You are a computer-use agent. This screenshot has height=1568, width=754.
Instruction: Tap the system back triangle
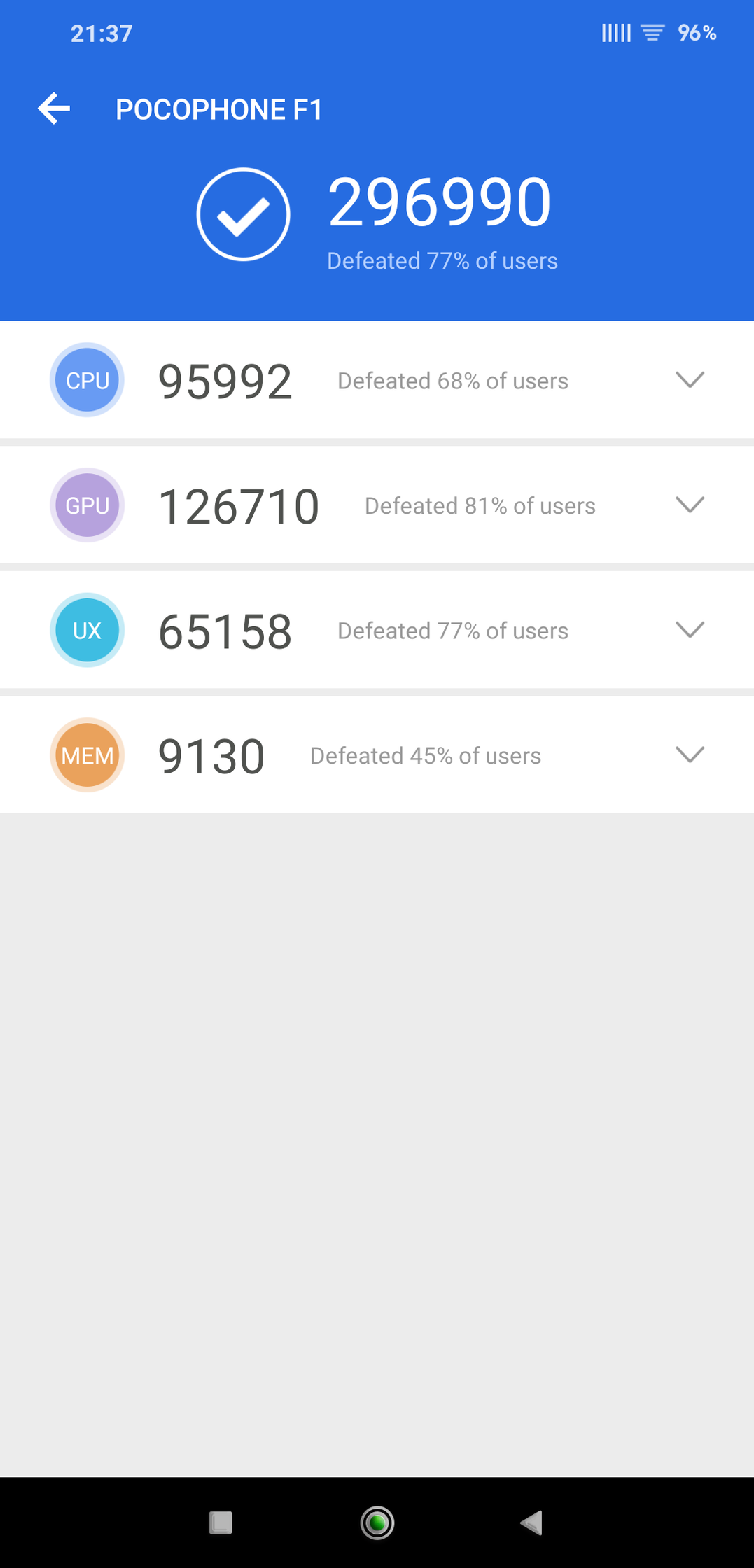click(x=532, y=1522)
